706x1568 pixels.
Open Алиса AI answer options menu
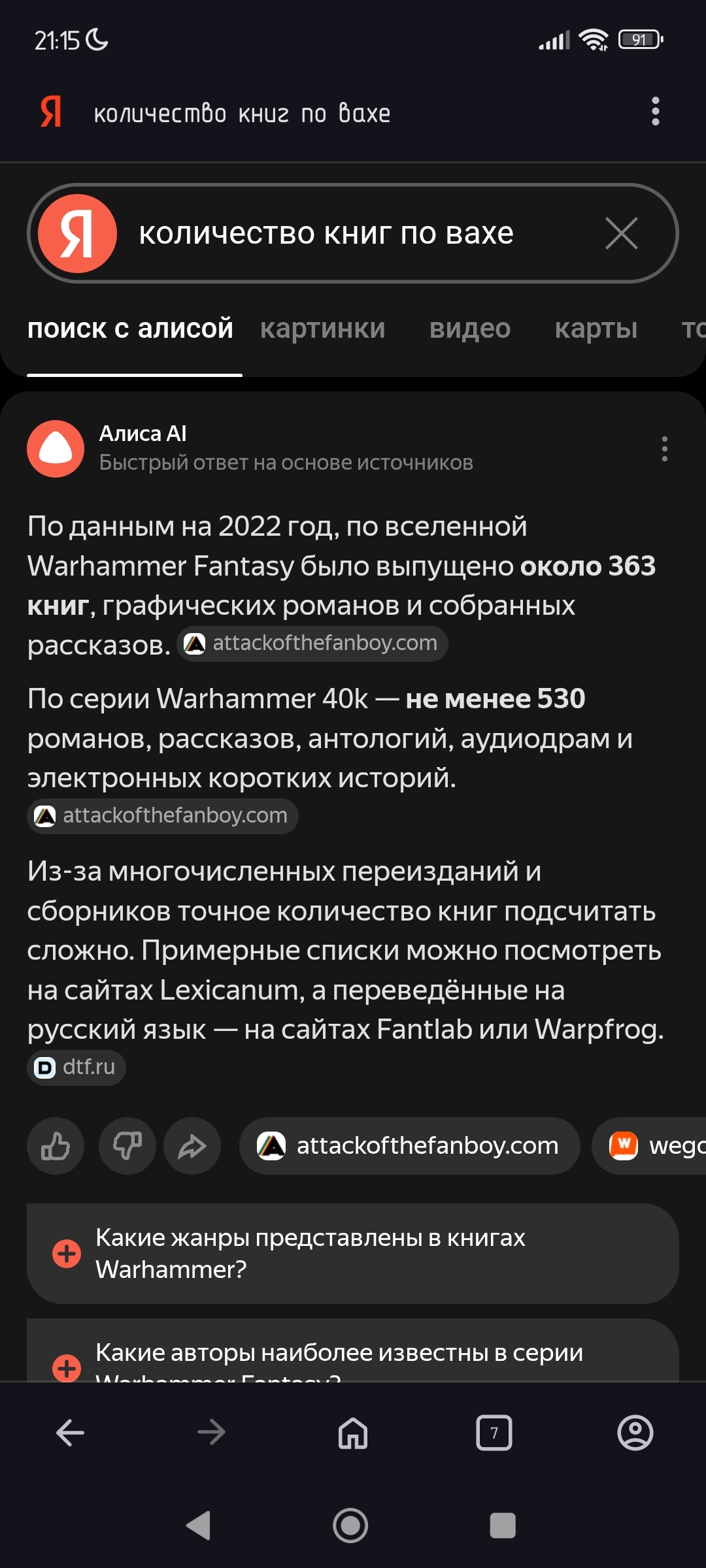(664, 449)
